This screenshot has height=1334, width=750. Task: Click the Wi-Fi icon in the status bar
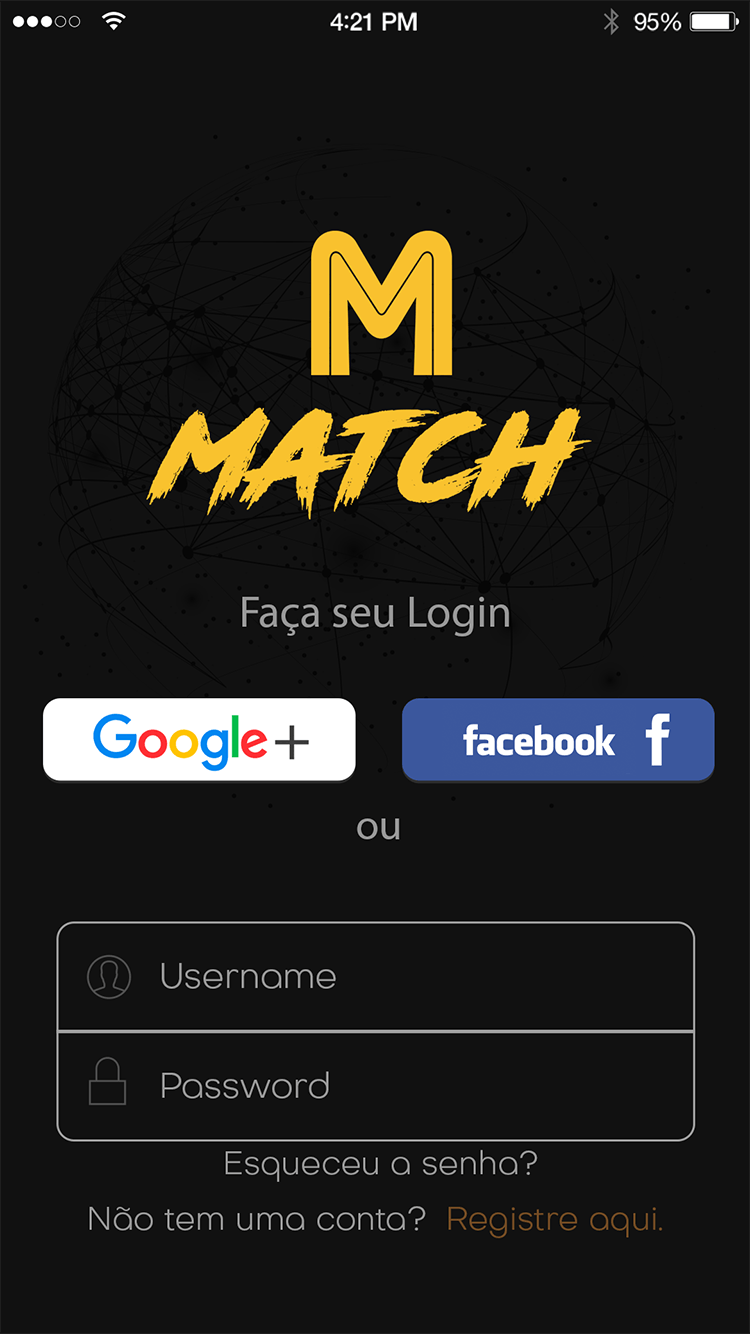113,20
